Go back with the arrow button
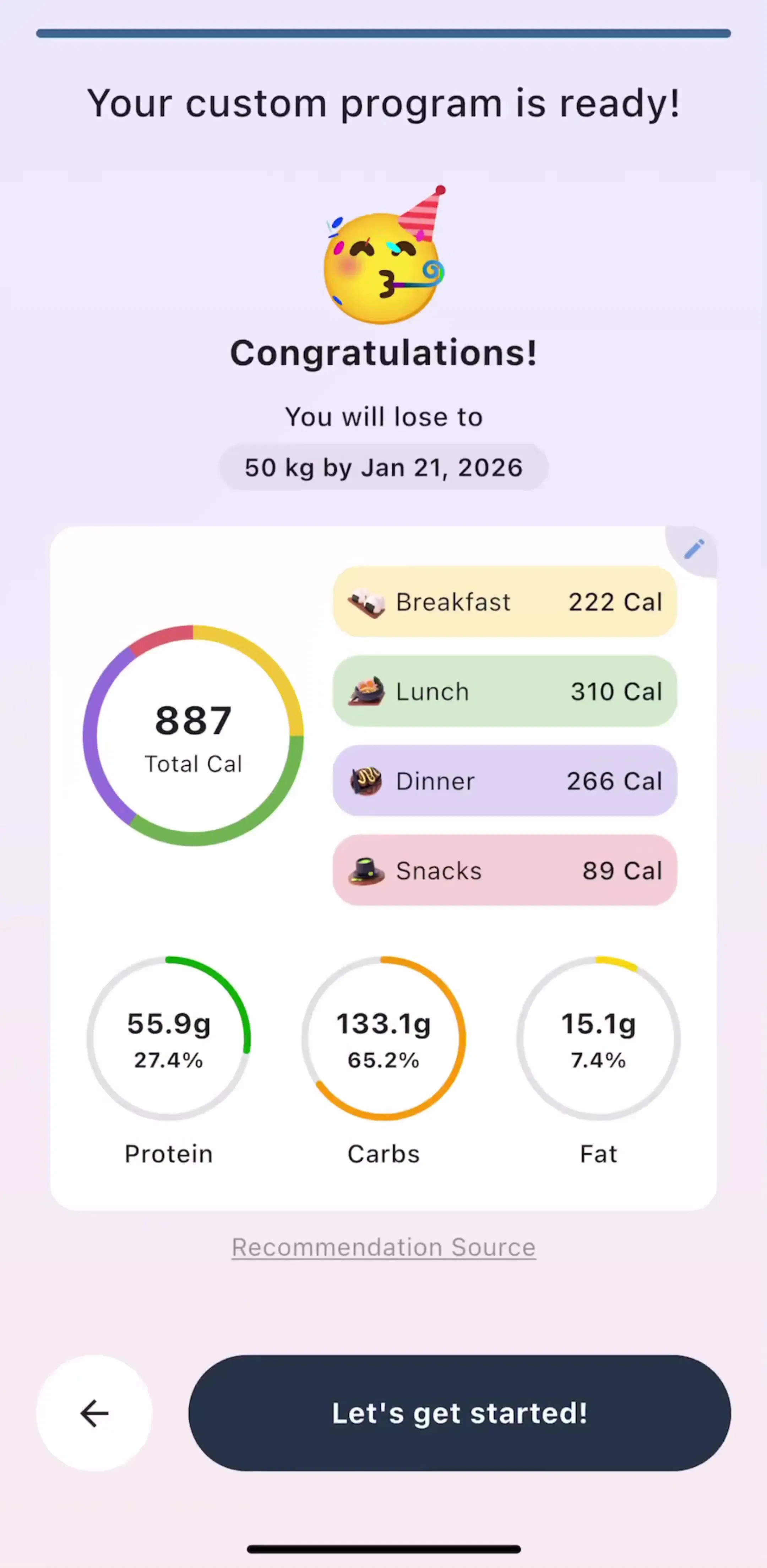The image size is (767, 1568). tap(94, 1413)
